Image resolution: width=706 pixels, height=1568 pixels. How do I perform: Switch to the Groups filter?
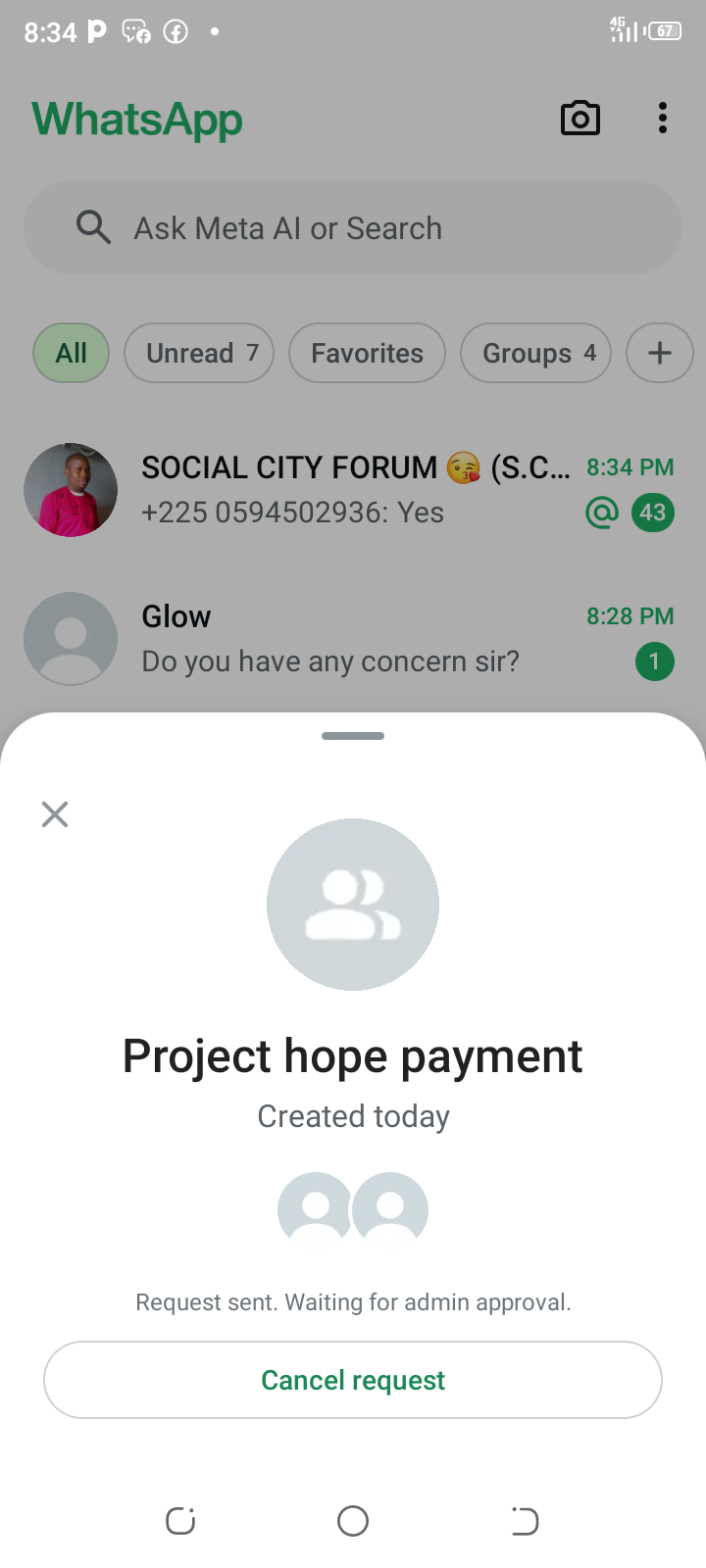point(536,353)
